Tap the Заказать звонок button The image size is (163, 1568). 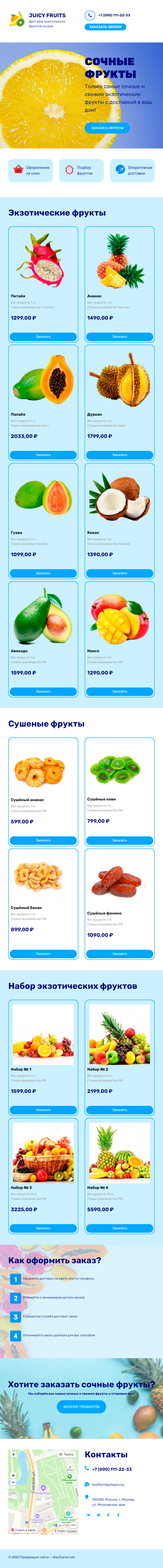105,27
